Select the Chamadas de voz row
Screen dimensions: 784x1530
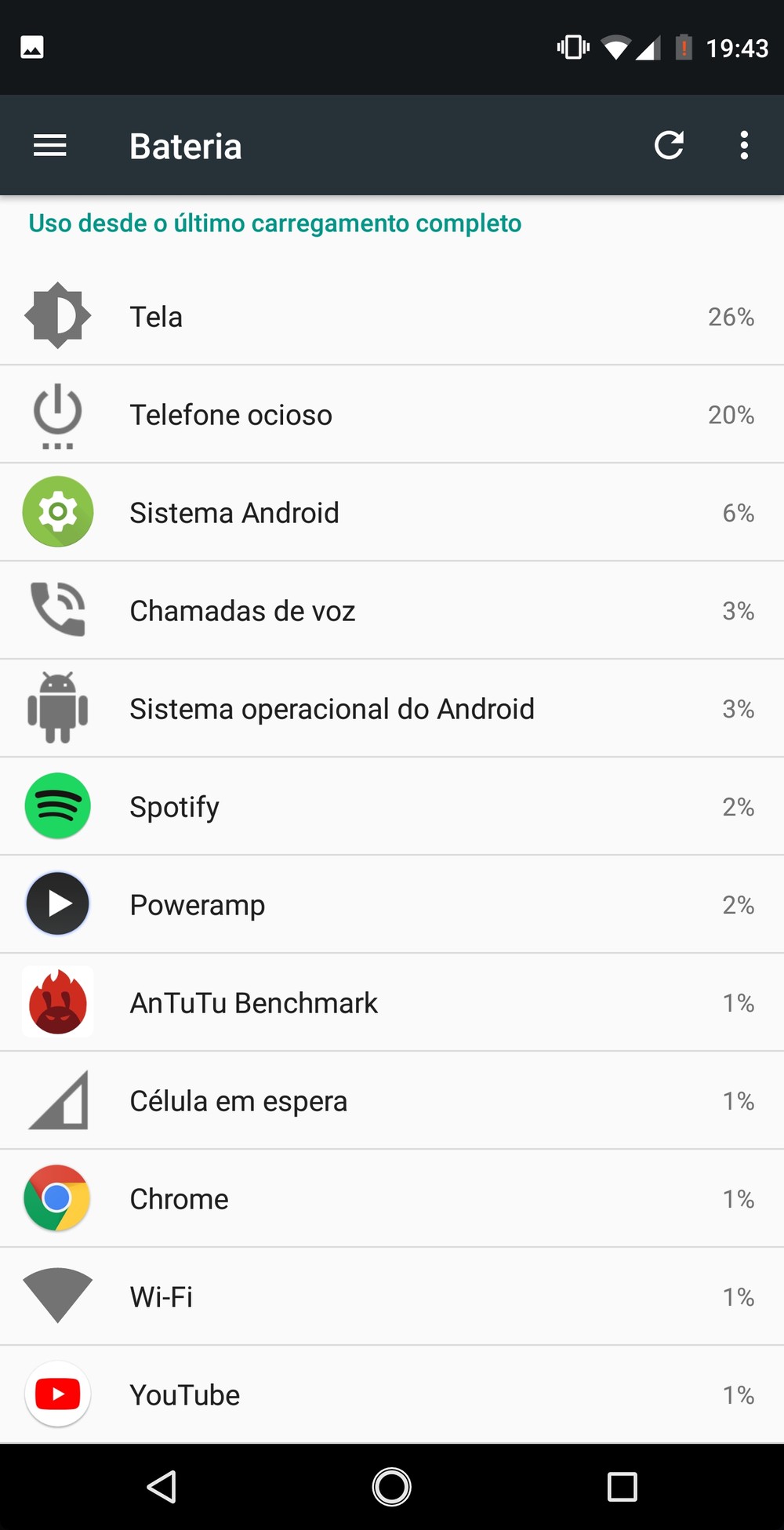click(x=392, y=611)
